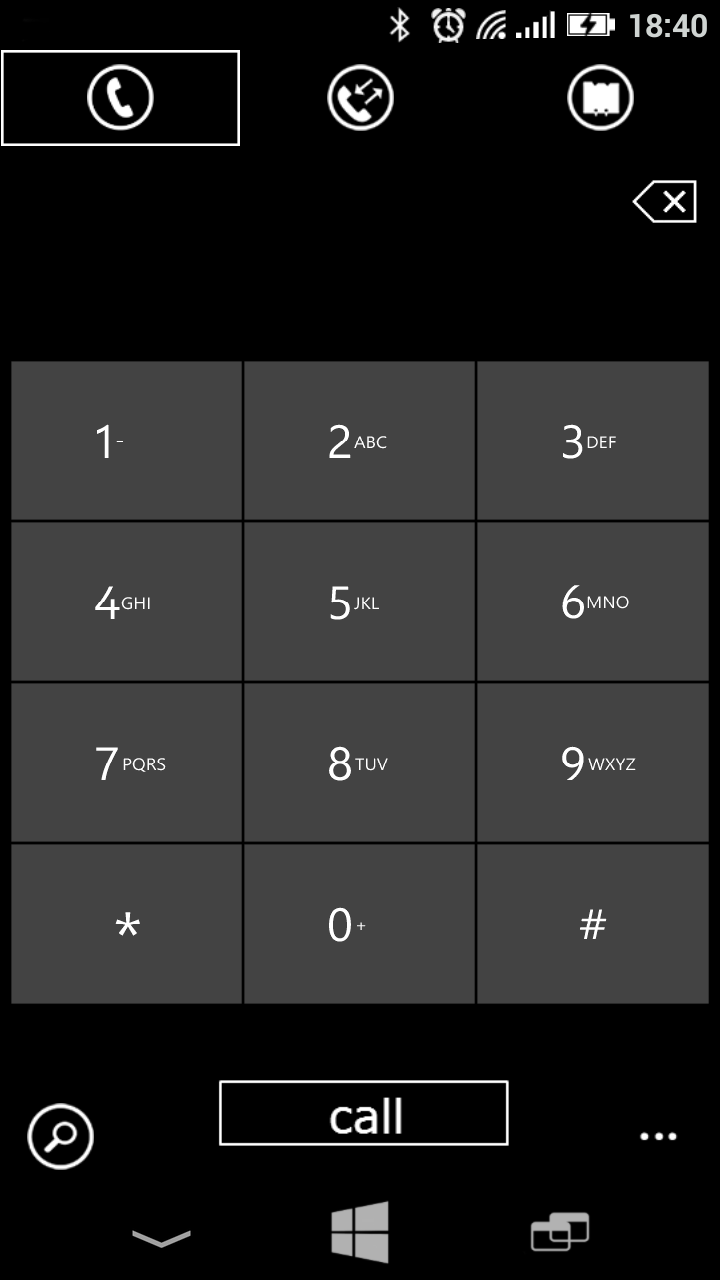Enter the hash symbol key
This screenshot has width=720, height=1280.
click(x=592, y=924)
